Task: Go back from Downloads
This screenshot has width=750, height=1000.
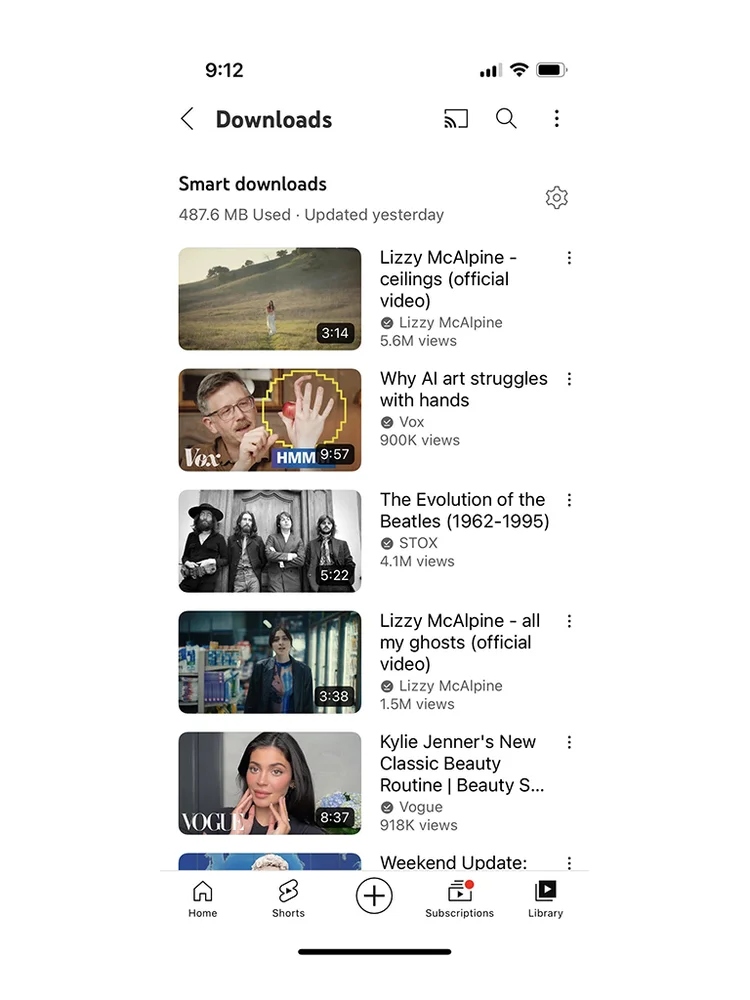Action: [187, 120]
